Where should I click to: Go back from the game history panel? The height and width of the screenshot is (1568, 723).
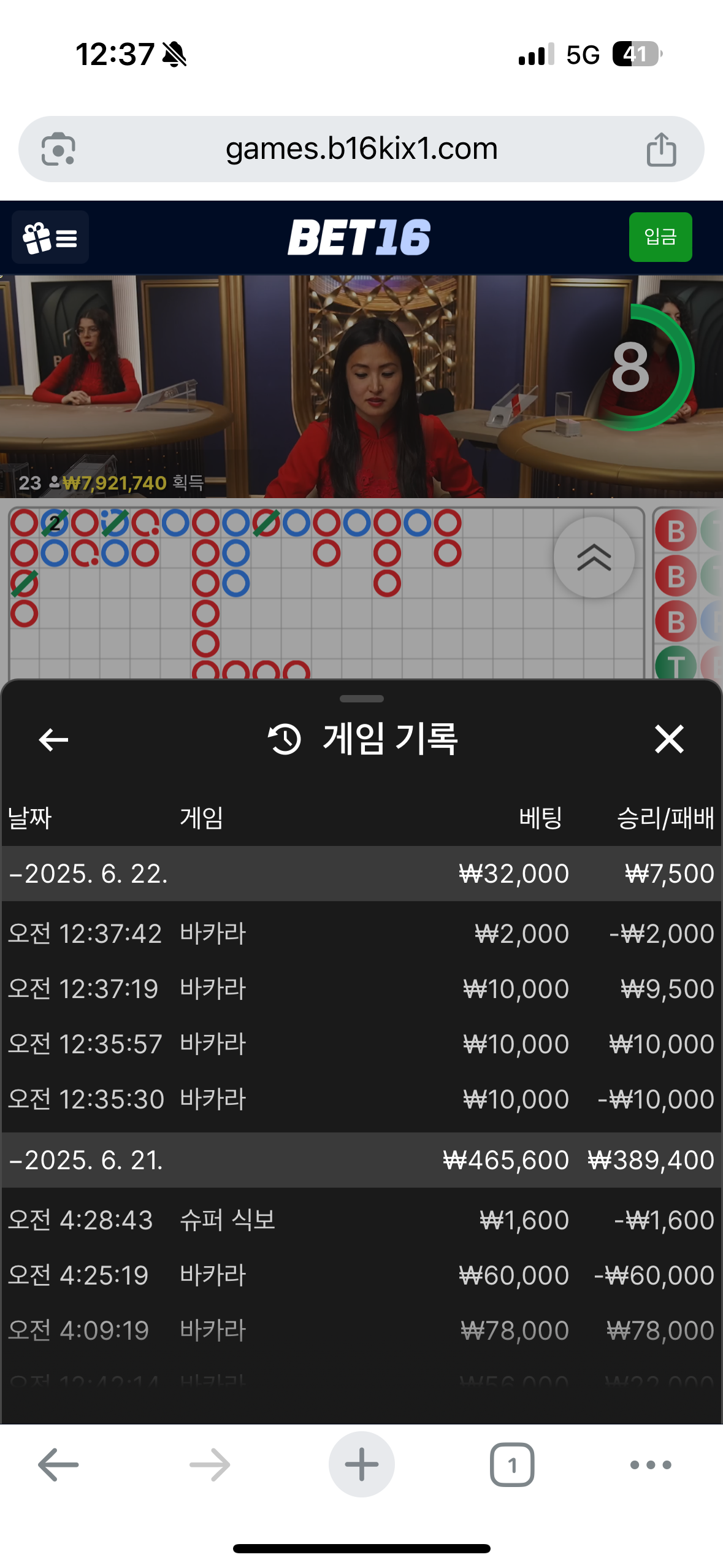click(x=53, y=739)
